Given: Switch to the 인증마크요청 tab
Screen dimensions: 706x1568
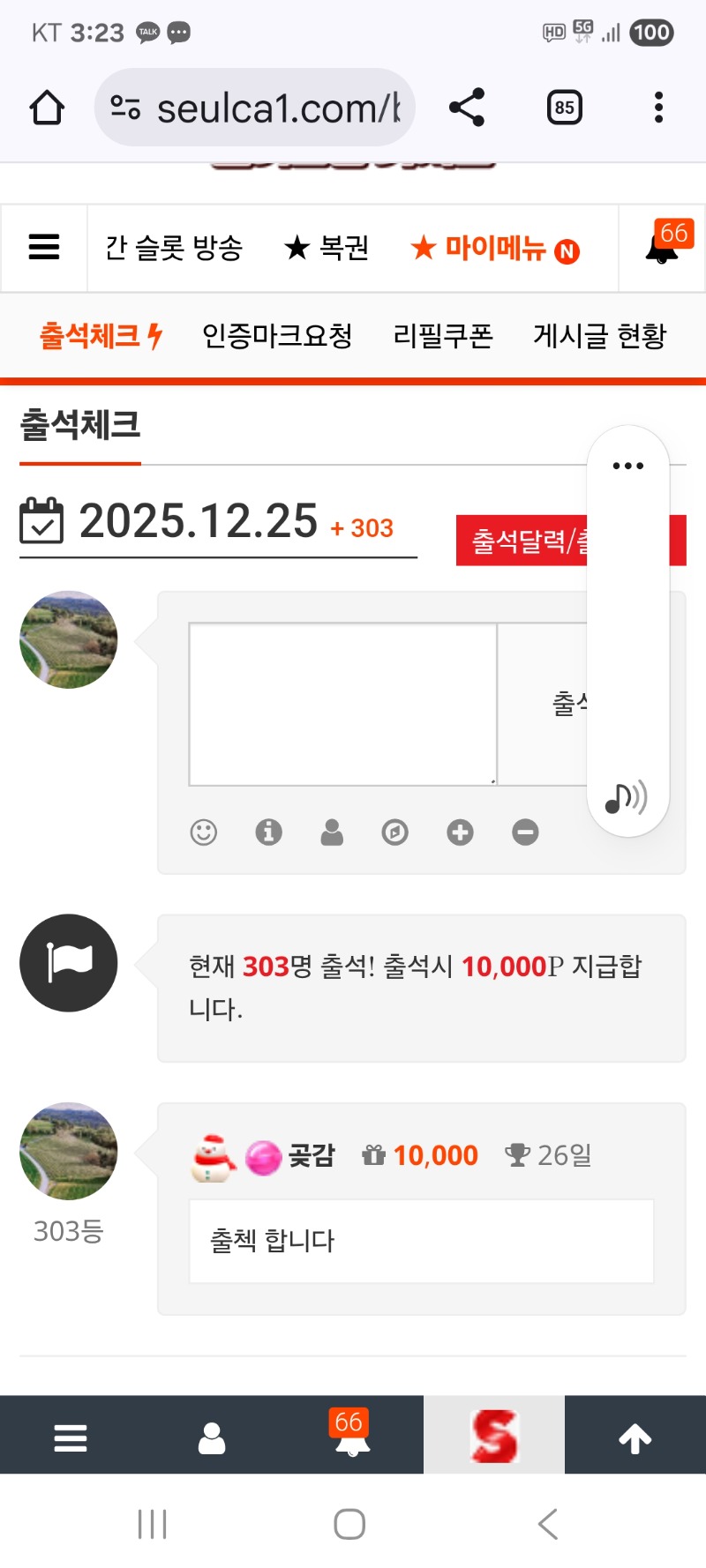Looking at the screenshot, I should coord(277,336).
